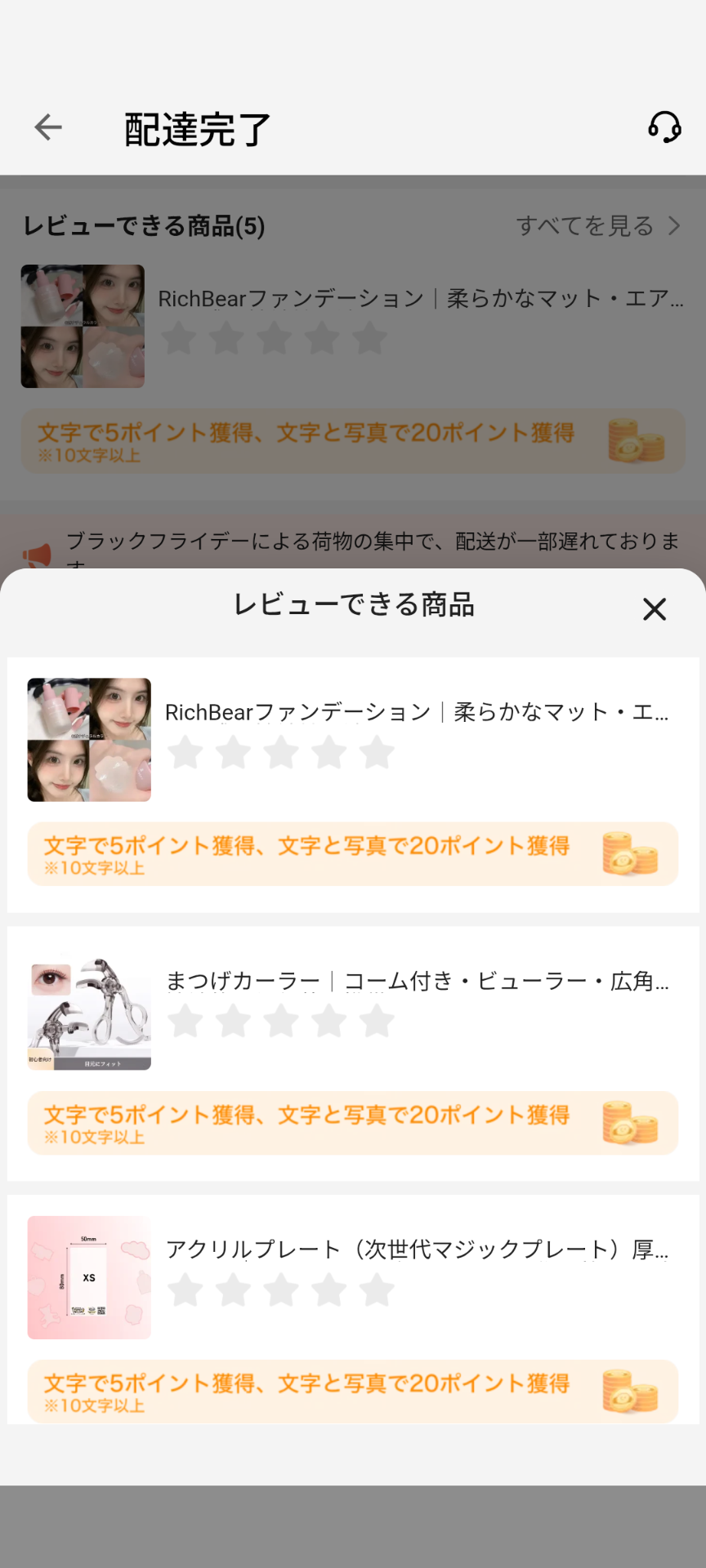Go back from 配達完了 page
The width and height of the screenshot is (706, 1568).
click(48, 127)
